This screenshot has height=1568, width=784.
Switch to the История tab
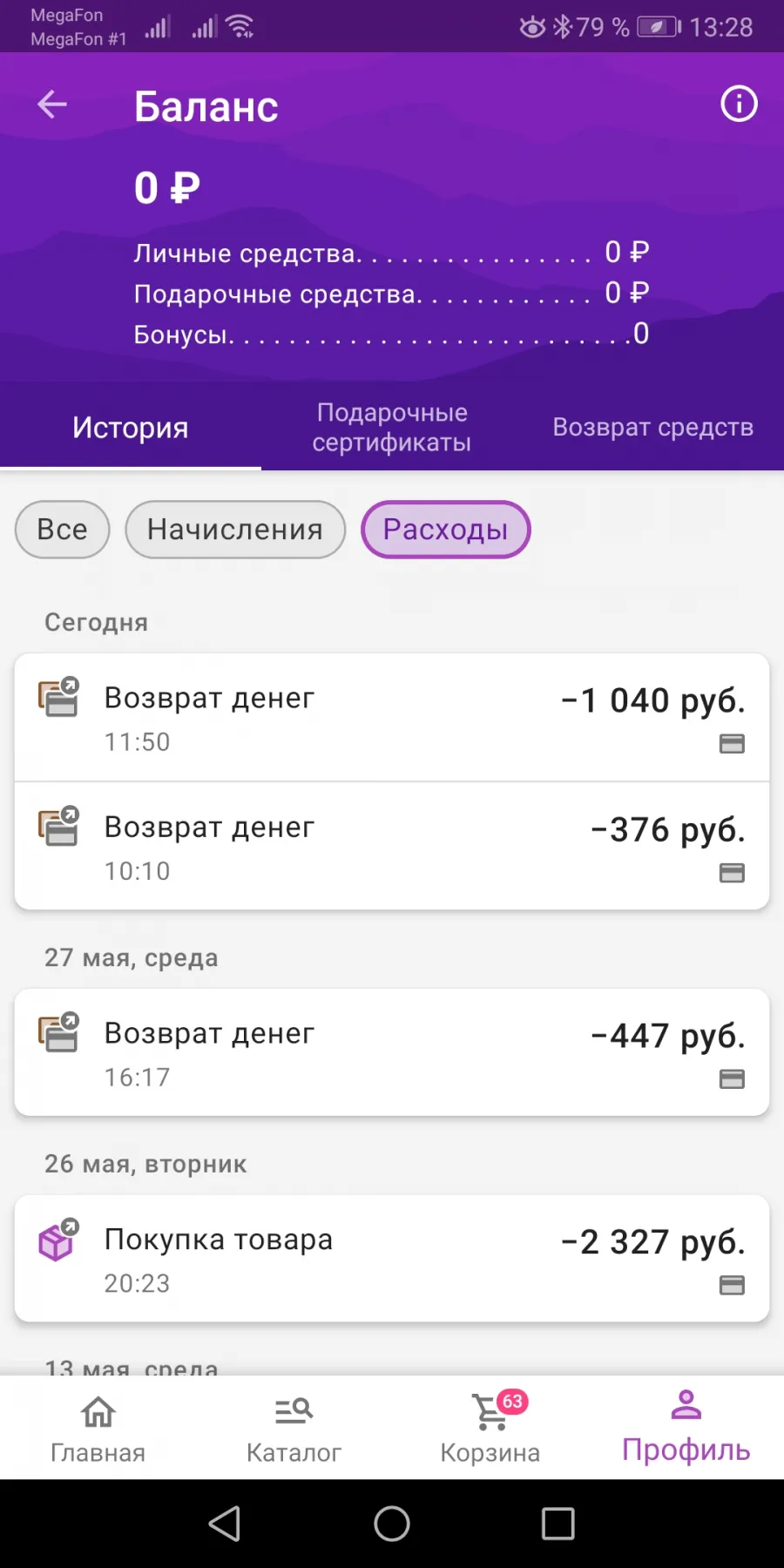point(131,427)
